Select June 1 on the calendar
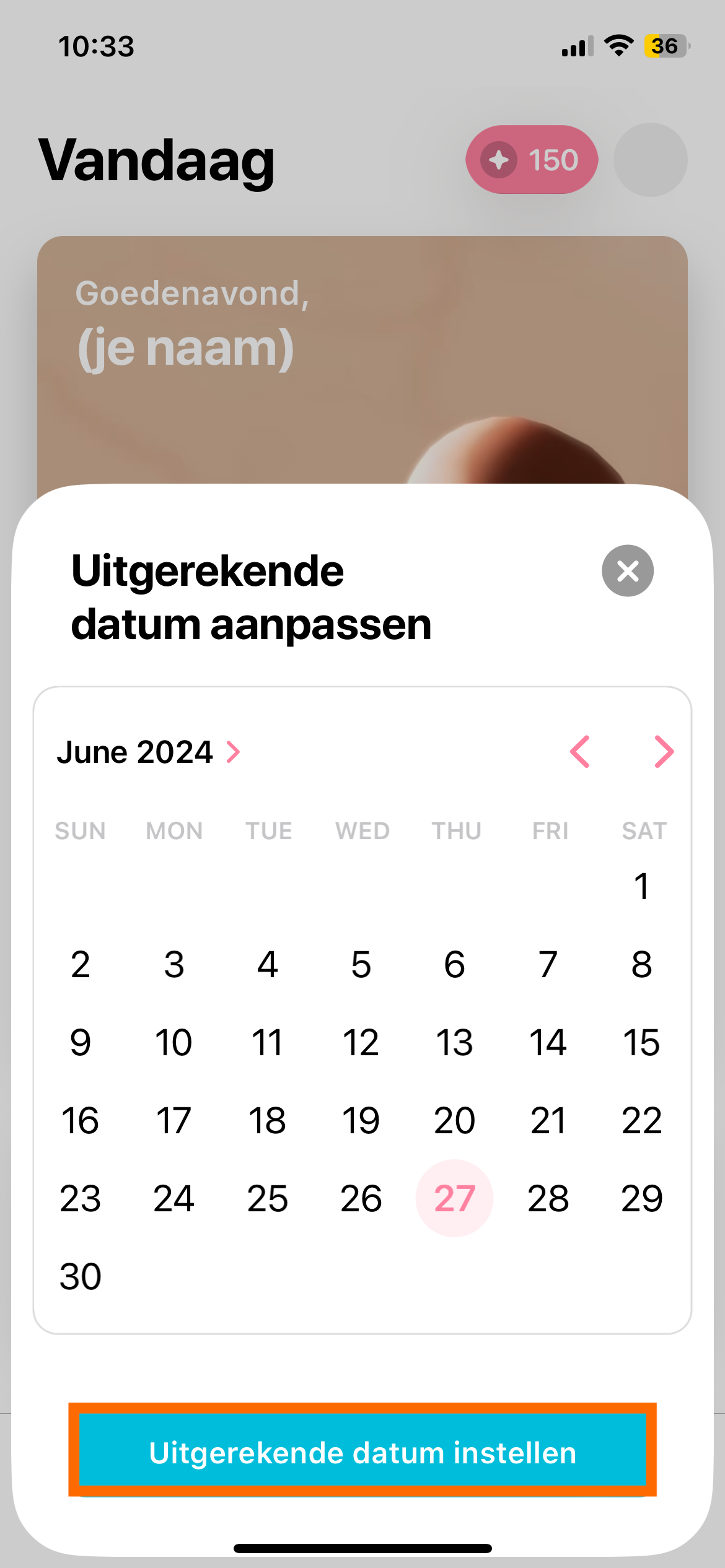The width and height of the screenshot is (725, 1568). [641, 886]
